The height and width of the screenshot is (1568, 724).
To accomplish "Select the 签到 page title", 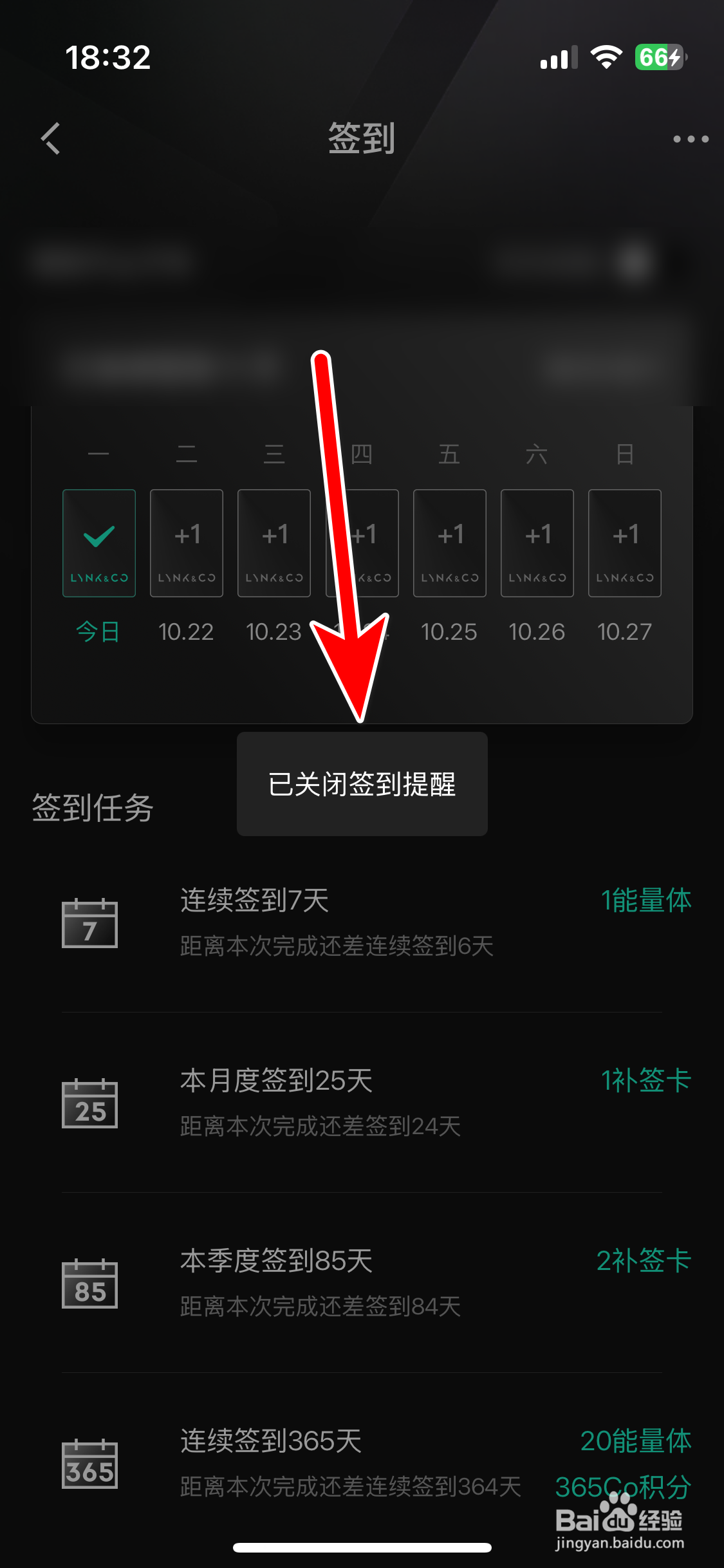I will (x=362, y=138).
